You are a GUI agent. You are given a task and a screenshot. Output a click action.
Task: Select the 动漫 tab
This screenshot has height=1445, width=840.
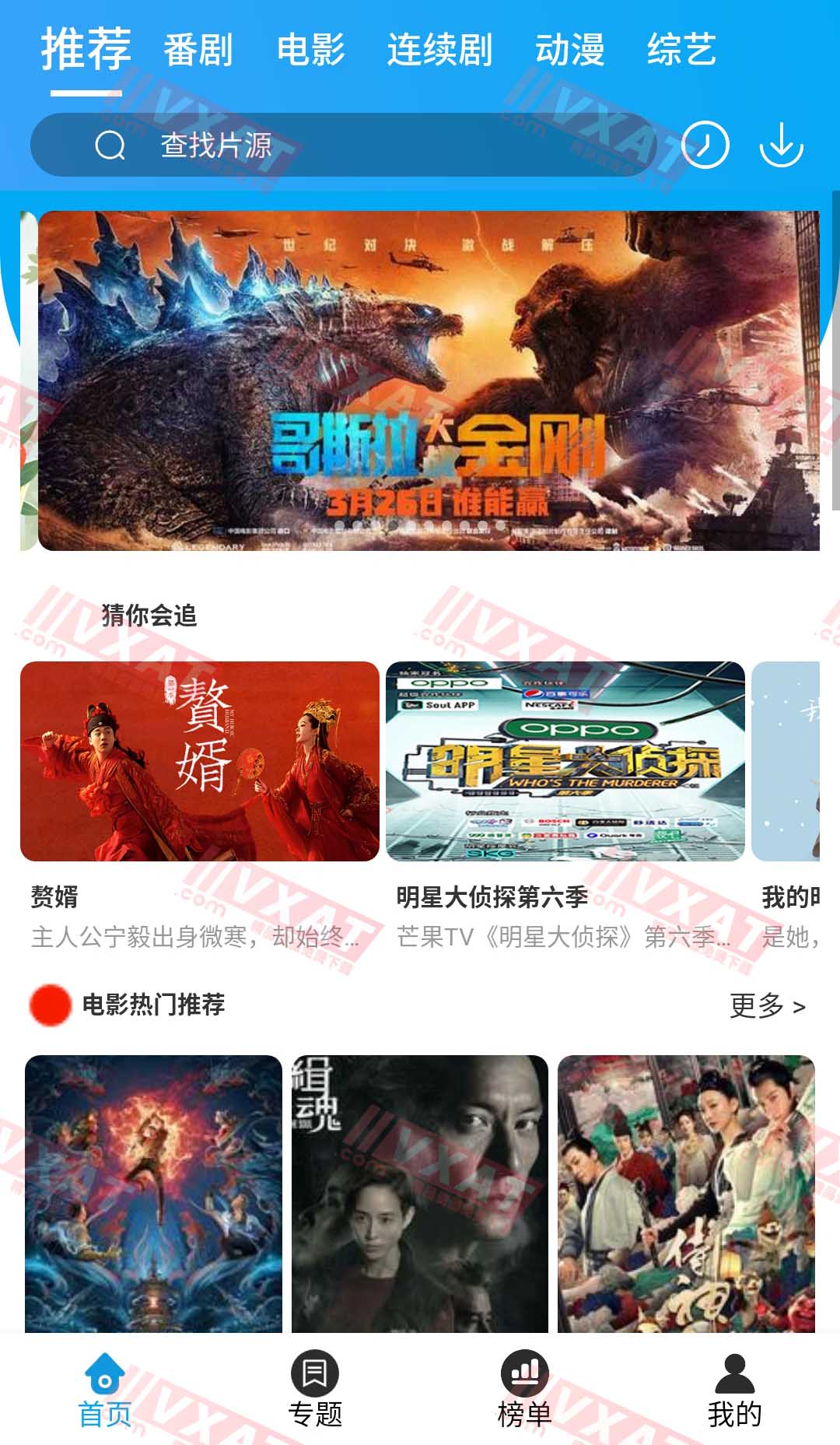click(569, 50)
